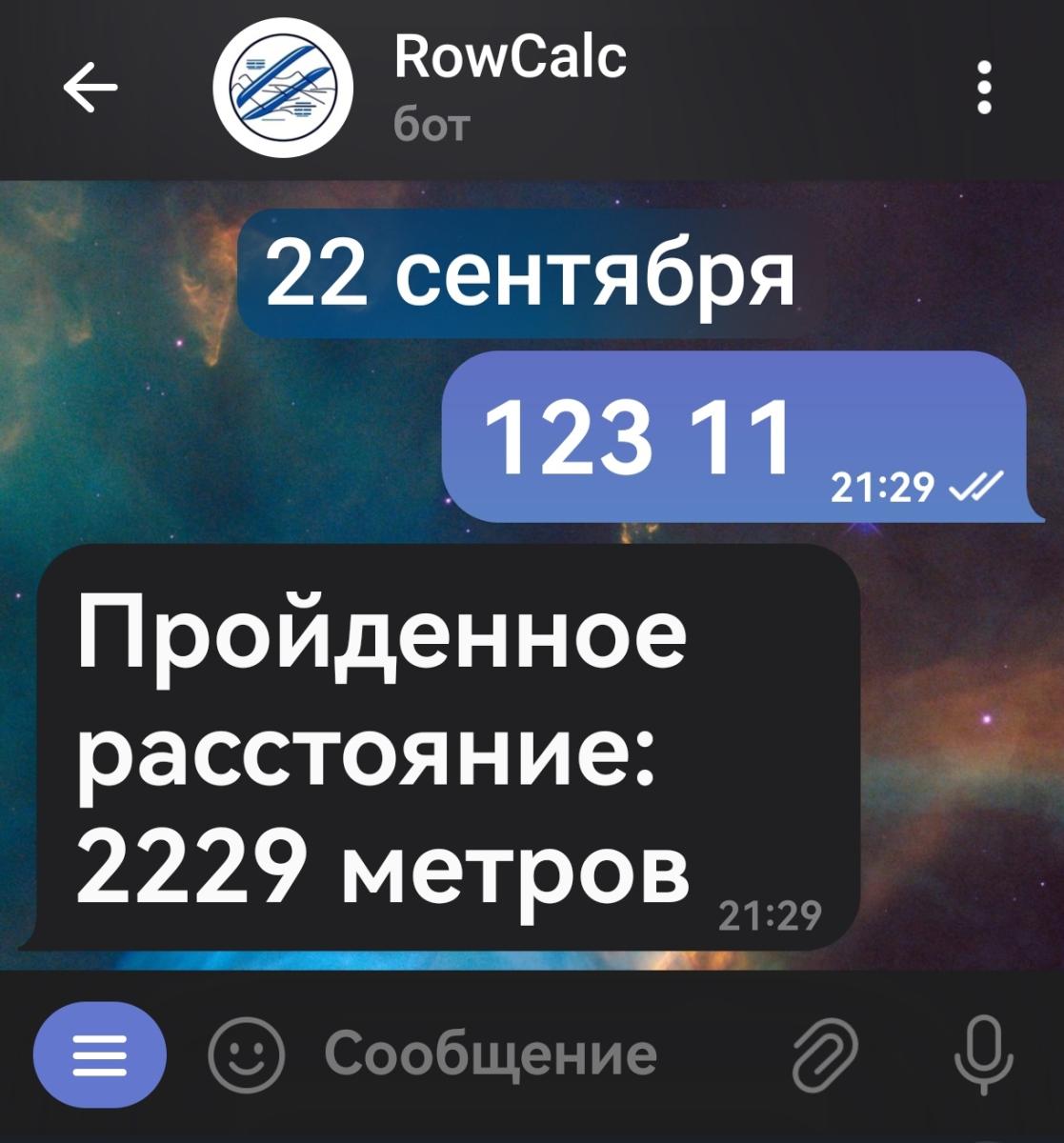Open the emoji picker

245,1055
